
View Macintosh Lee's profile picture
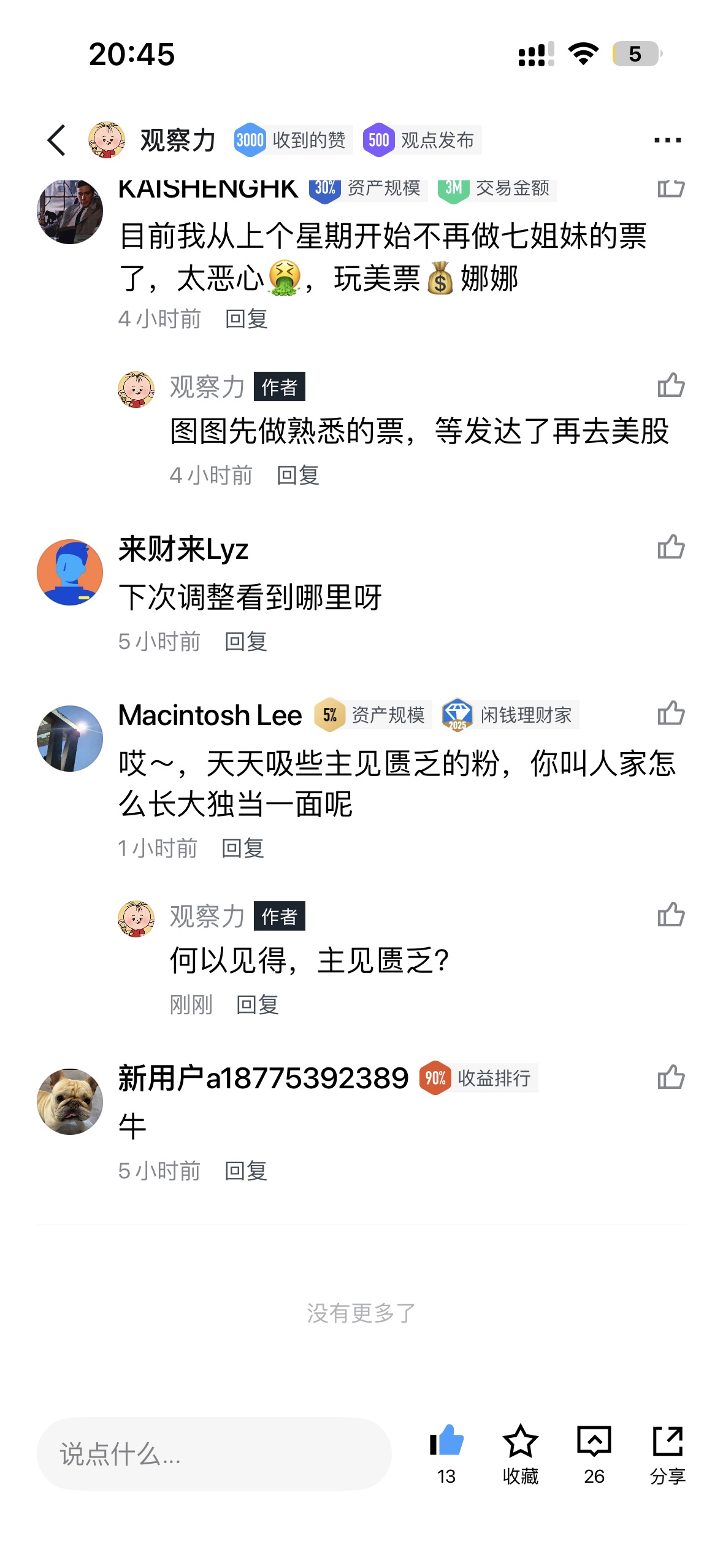point(70,738)
